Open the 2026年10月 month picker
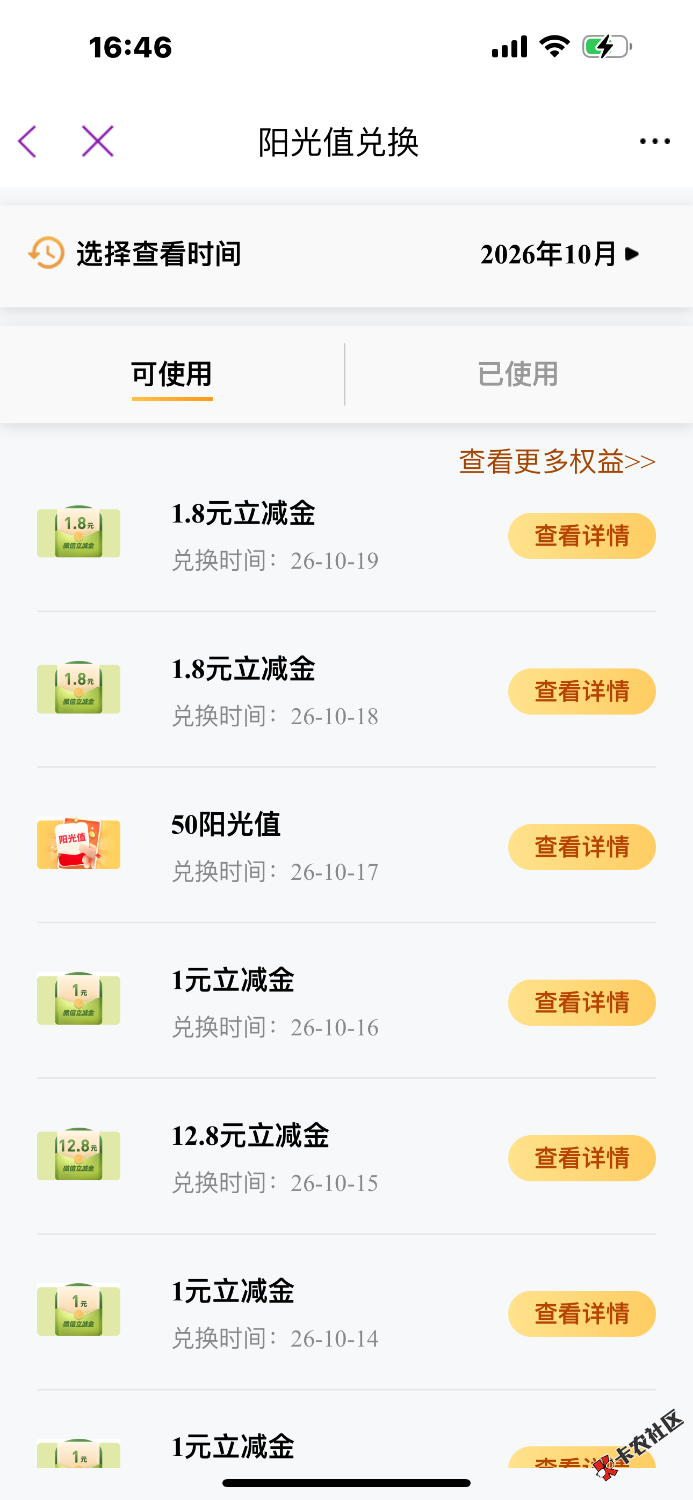 click(x=560, y=254)
